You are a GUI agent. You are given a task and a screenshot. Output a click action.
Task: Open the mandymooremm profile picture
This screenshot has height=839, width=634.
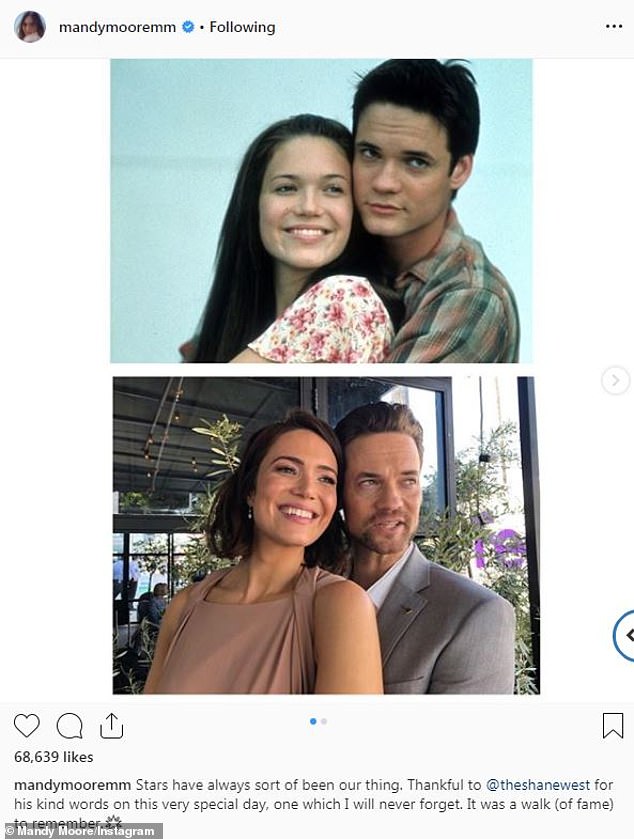tap(30, 27)
